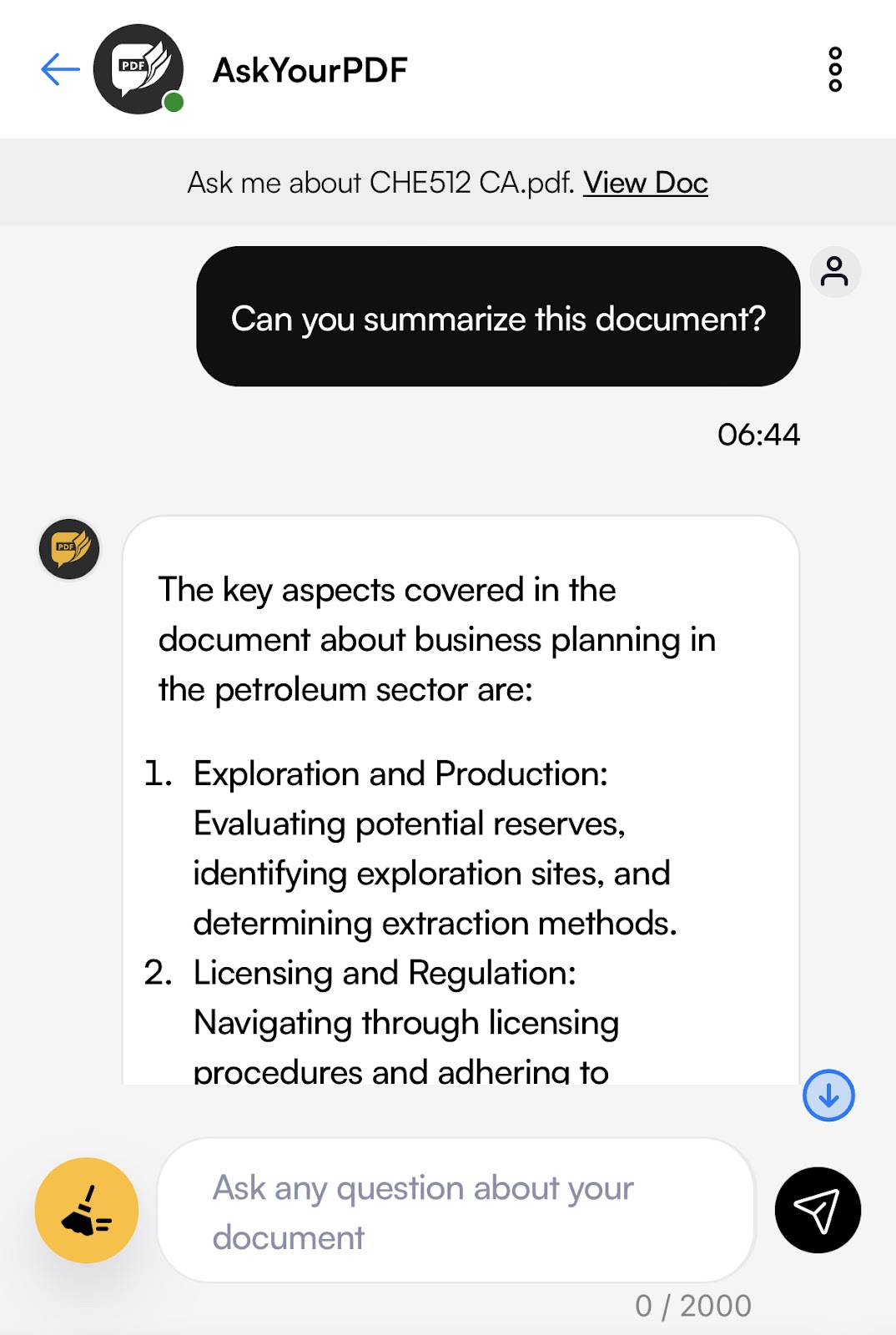The image size is (896, 1335).
Task: Open the View Doc link
Action: click(645, 182)
